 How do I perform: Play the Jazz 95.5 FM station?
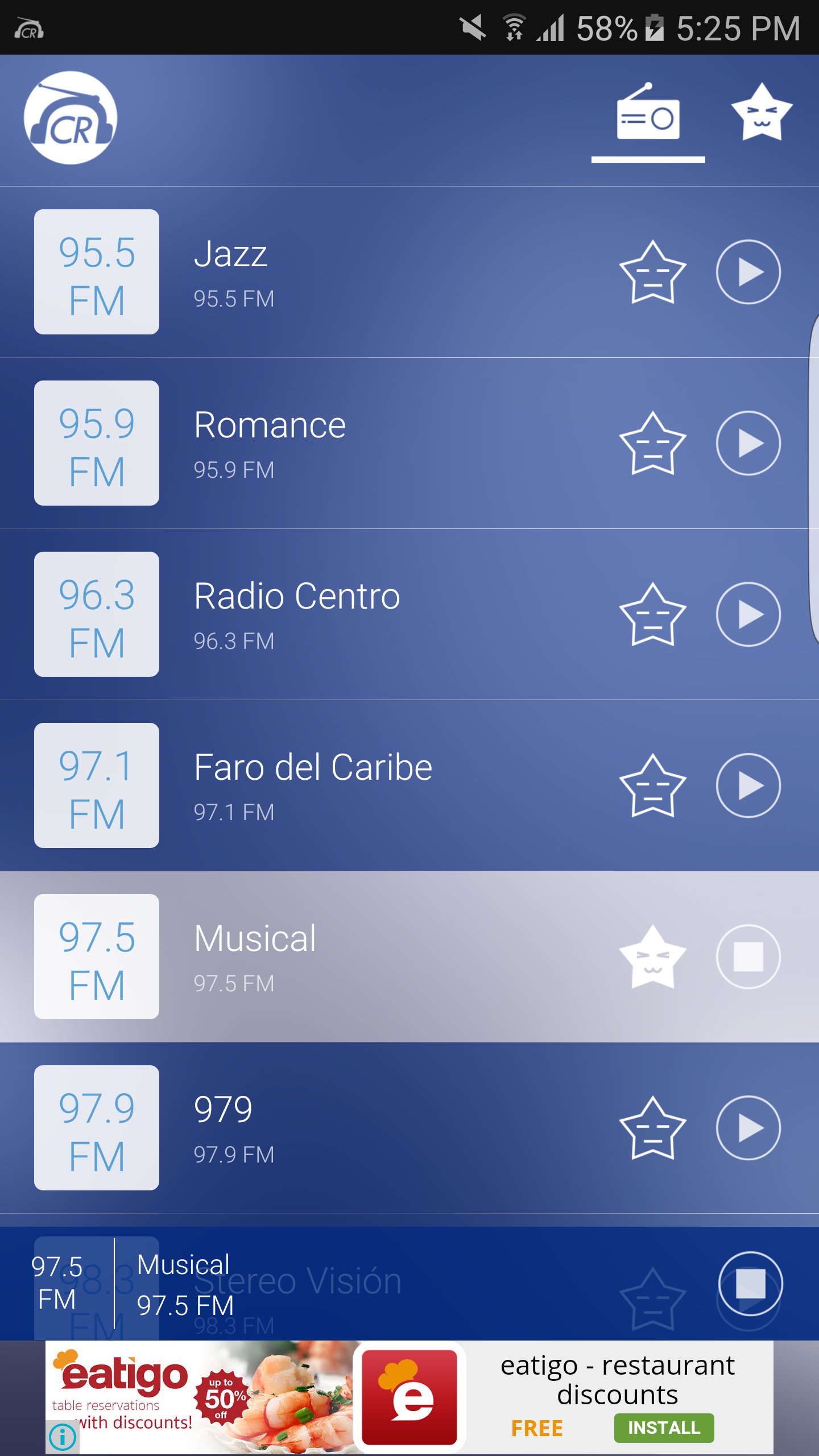(749, 273)
